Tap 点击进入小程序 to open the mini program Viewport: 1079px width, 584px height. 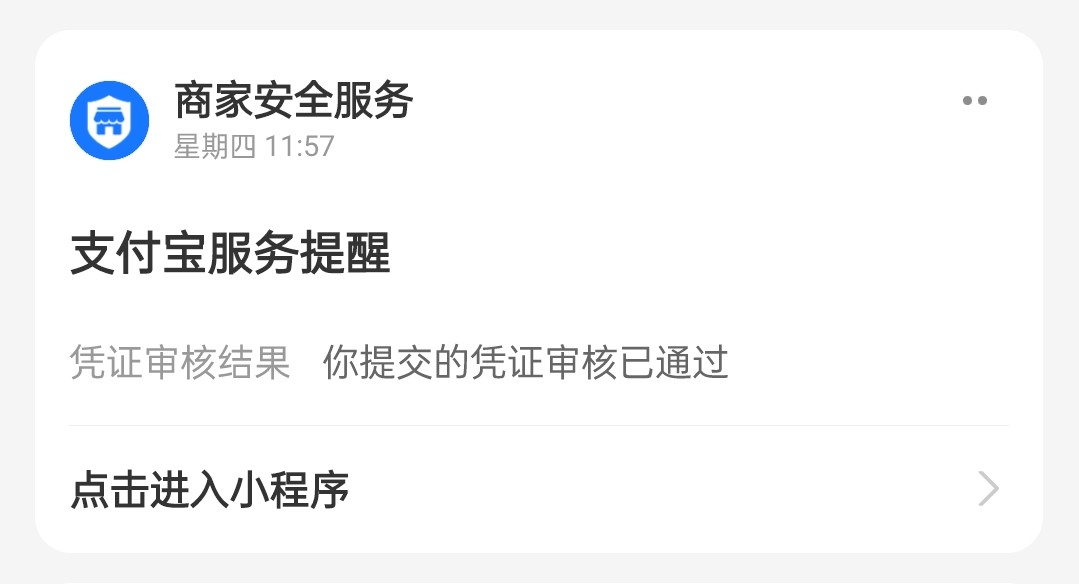(210, 490)
